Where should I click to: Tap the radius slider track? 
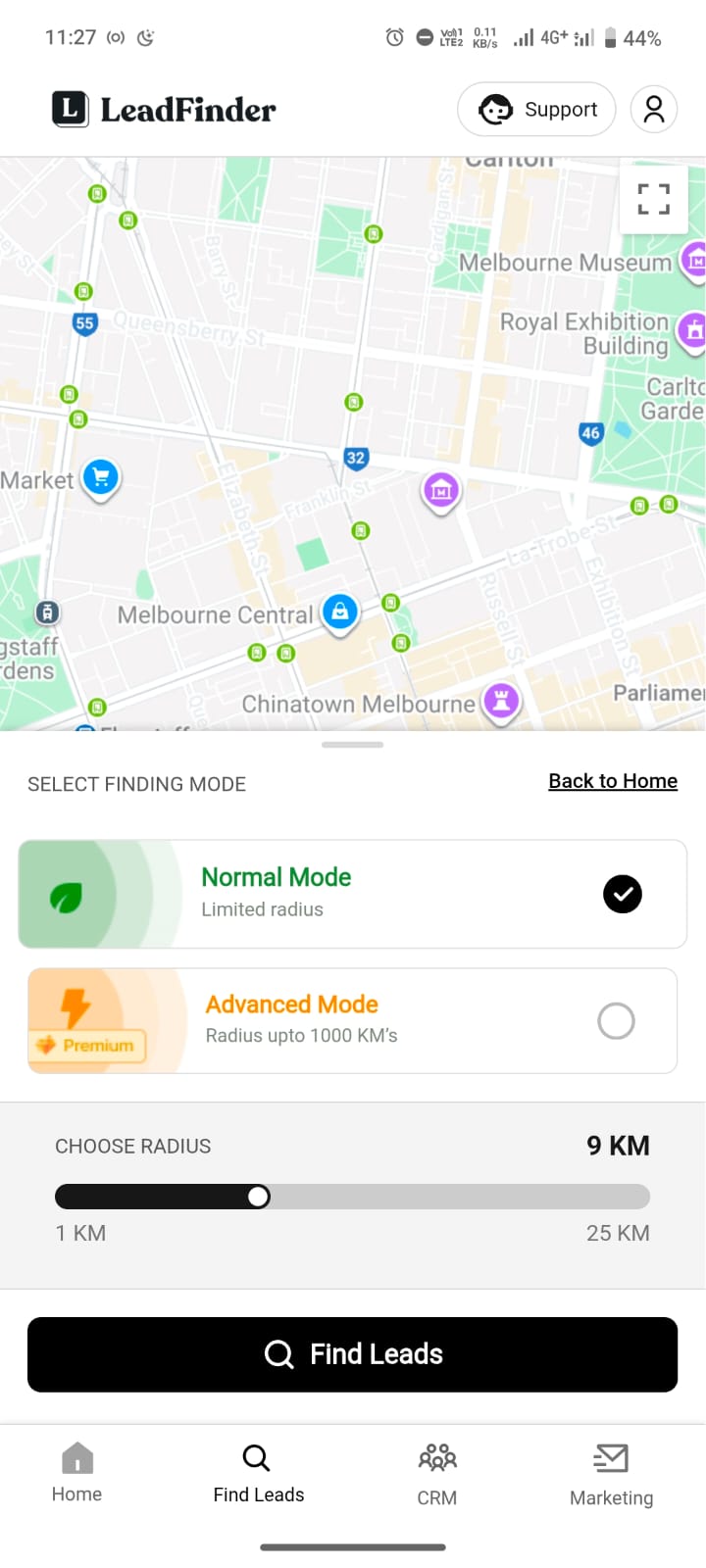[451, 1197]
